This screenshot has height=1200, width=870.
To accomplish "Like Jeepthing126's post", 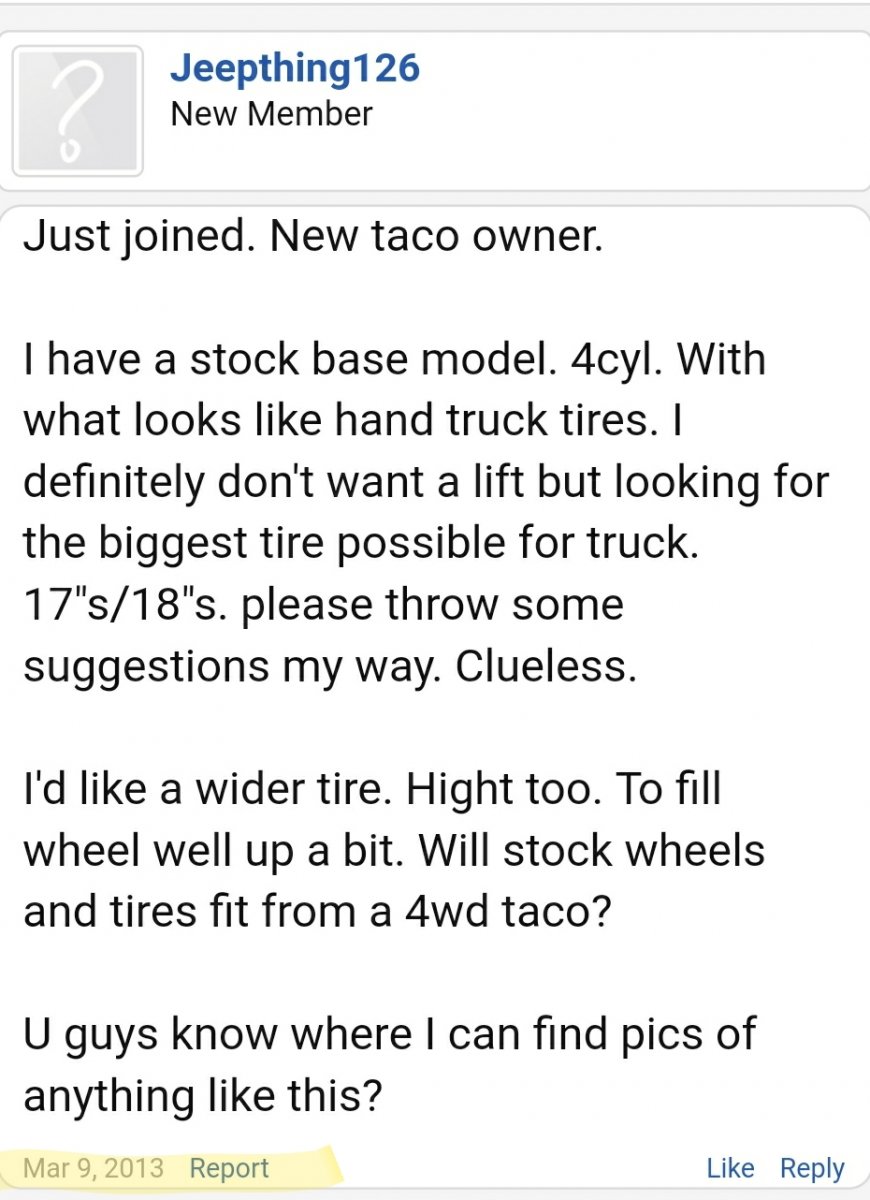I will point(730,1168).
